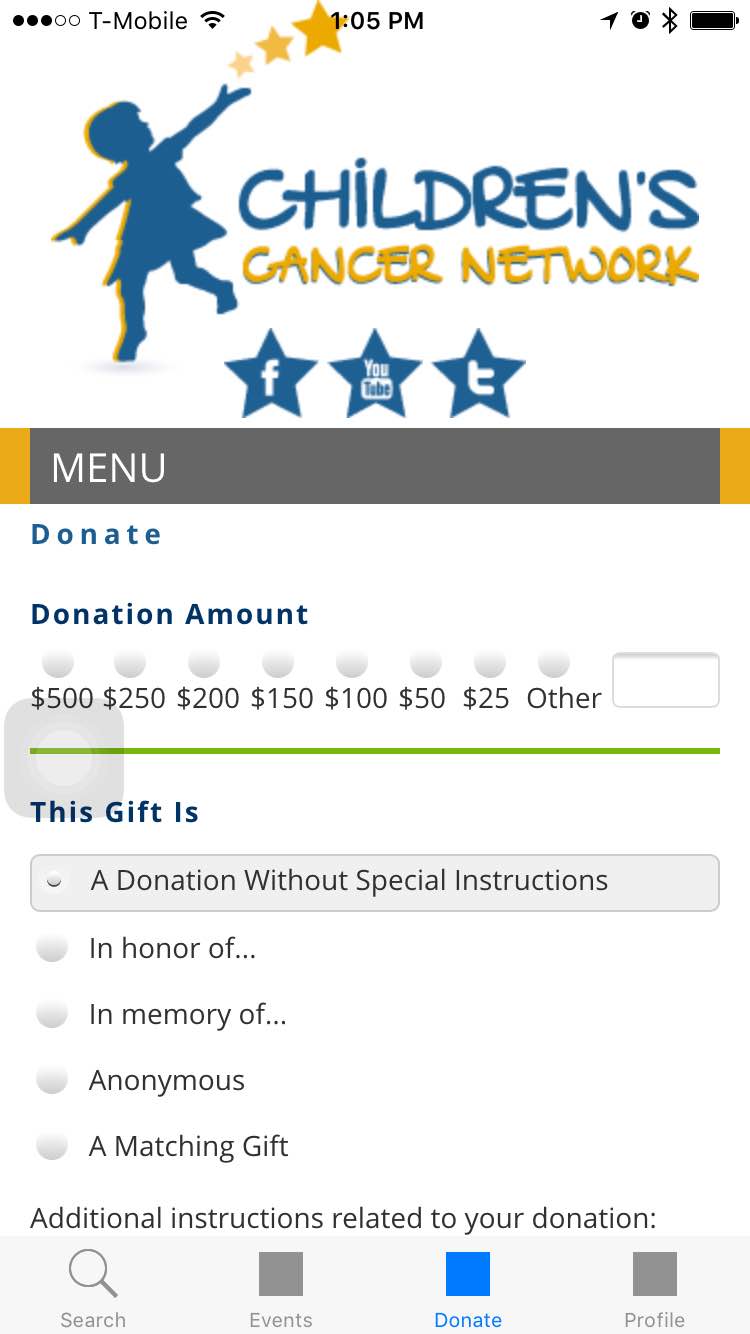Select the $250 donation amount
The width and height of the screenshot is (750, 1334).
(130, 662)
